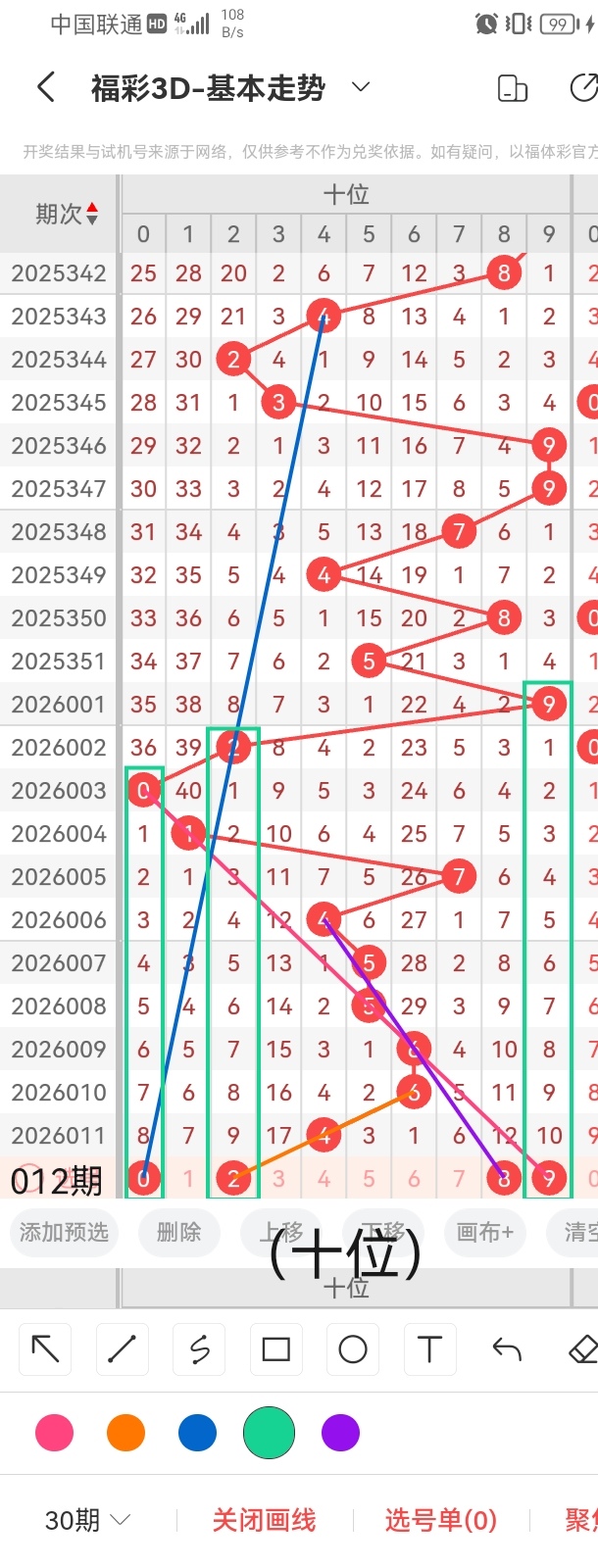Image resolution: width=598 pixels, height=1568 pixels.
Task: Tap the 画布+ button
Action: coord(484,1232)
